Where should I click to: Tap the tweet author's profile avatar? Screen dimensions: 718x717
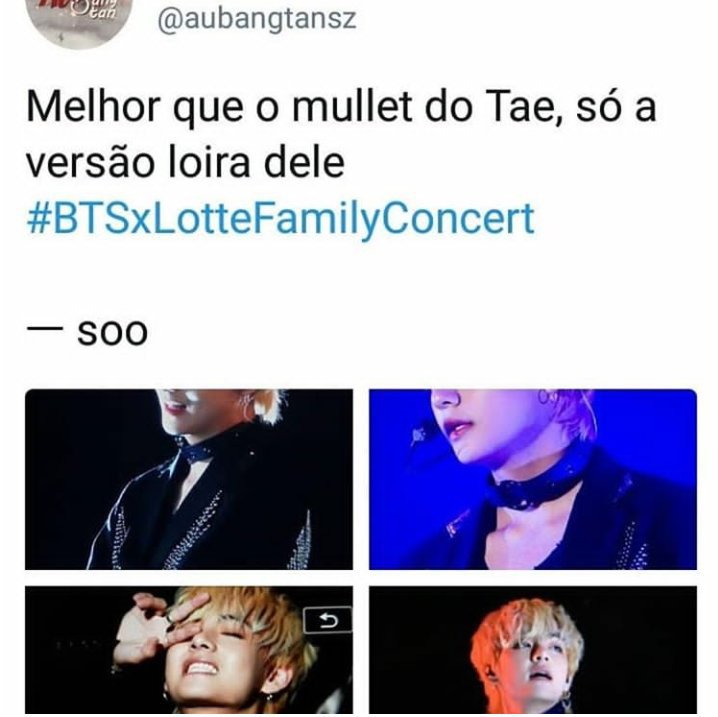pyautogui.click(x=78, y=18)
